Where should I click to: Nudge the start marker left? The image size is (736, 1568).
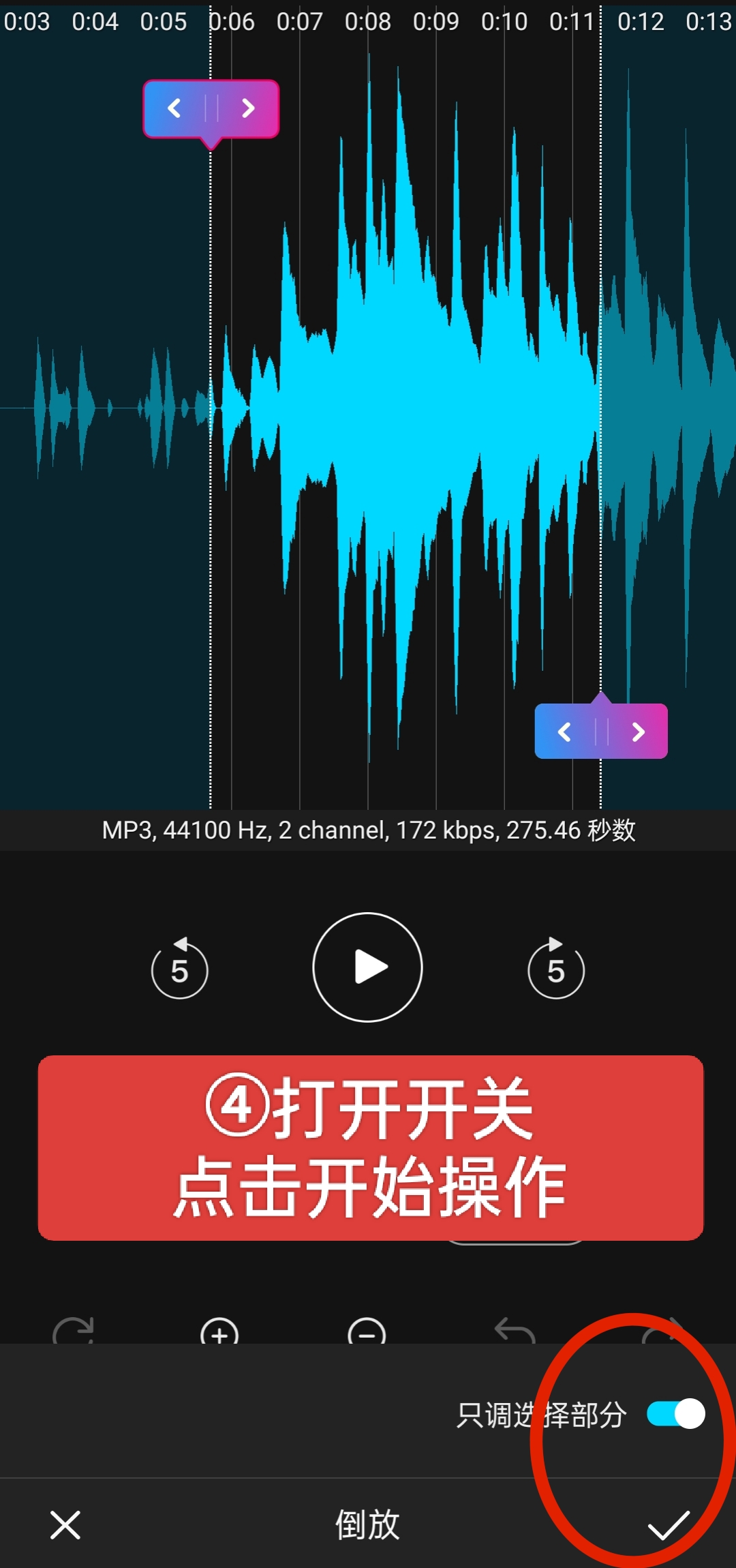(174, 108)
